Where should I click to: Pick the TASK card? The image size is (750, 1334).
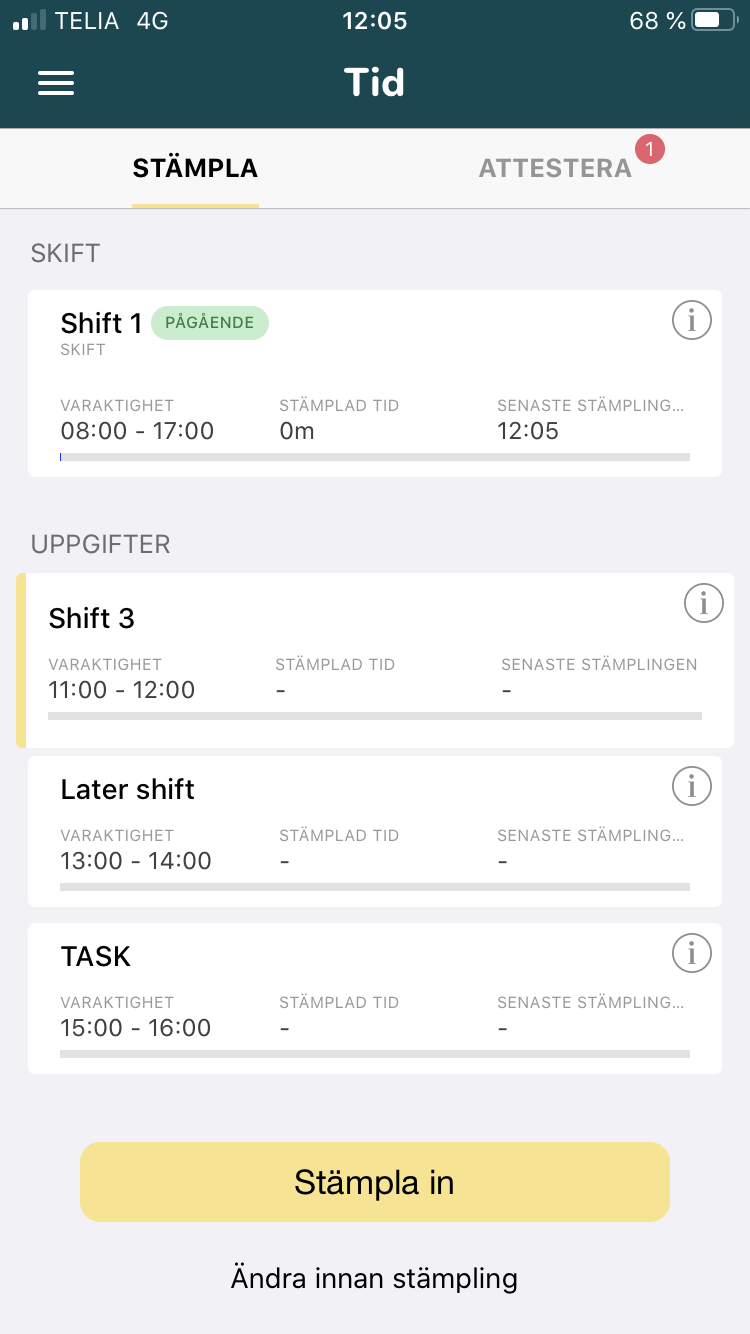pyautogui.click(x=375, y=998)
